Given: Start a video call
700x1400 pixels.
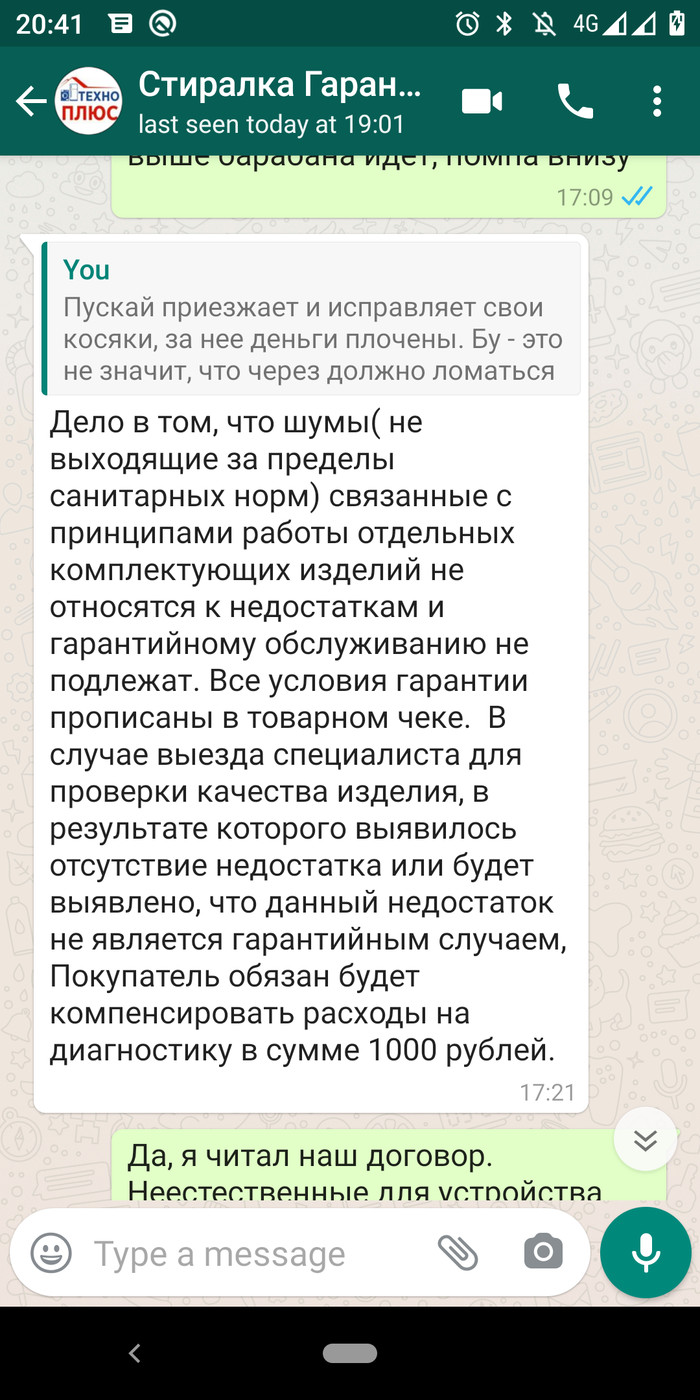Looking at the screenshot, I should (482, 101).
